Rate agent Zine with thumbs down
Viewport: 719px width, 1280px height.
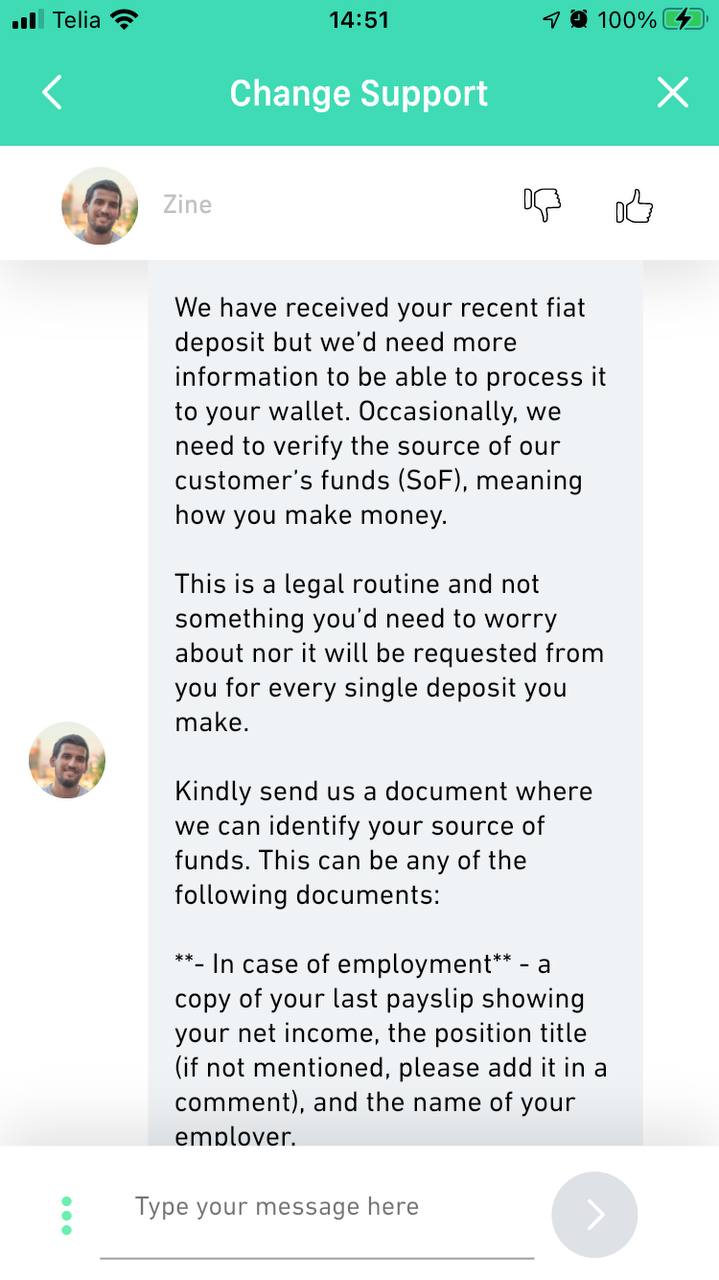click(x=542, y=205)
